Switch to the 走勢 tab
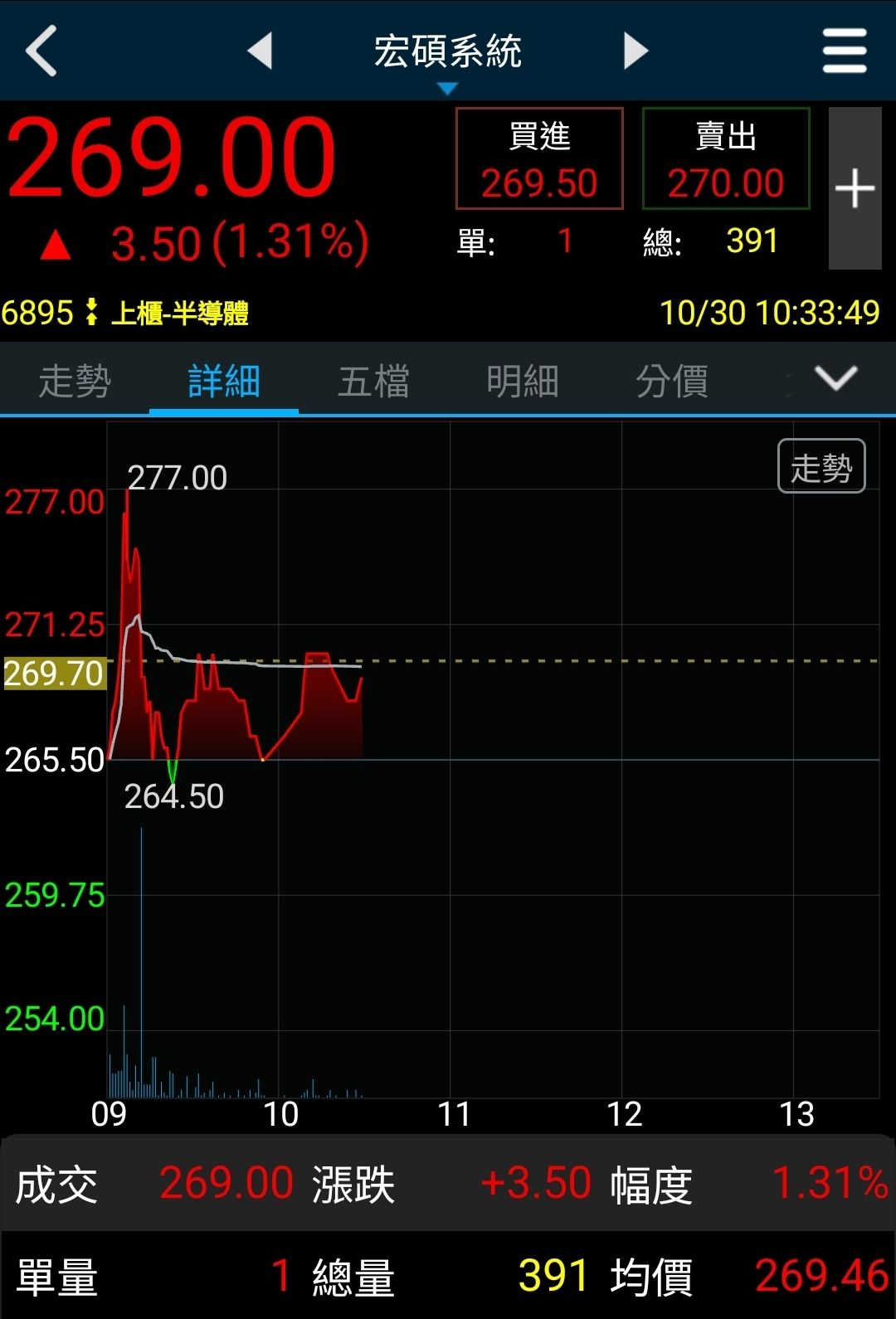The image size is (896, 1319). point(75,382)
